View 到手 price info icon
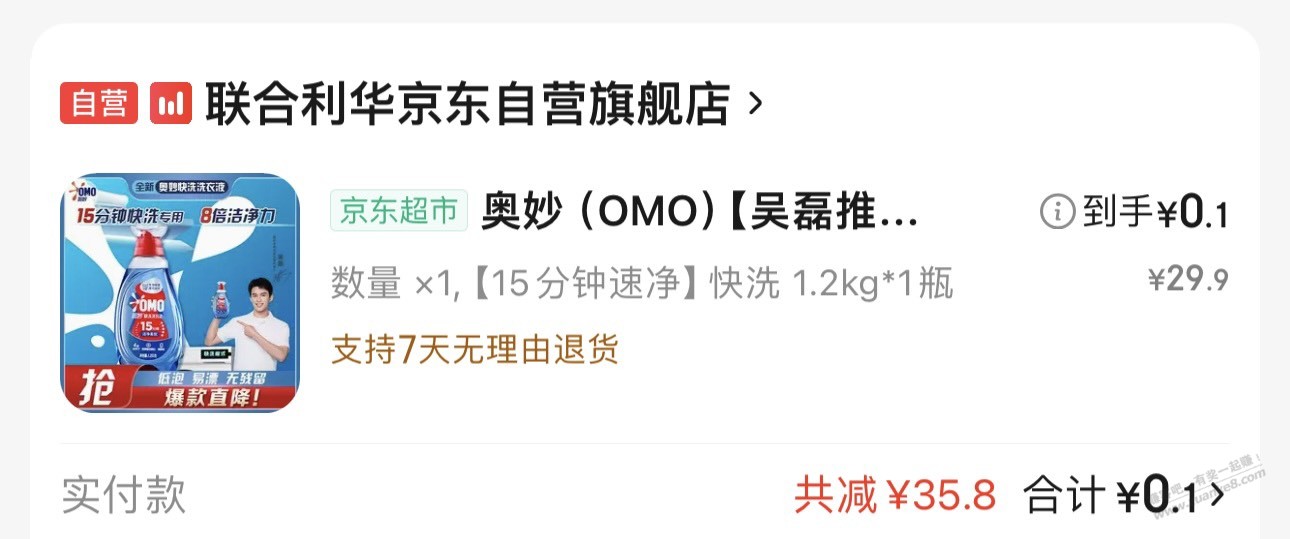Image resolution: width=1290 pixels, height=539 pixels. (1057, 212)
